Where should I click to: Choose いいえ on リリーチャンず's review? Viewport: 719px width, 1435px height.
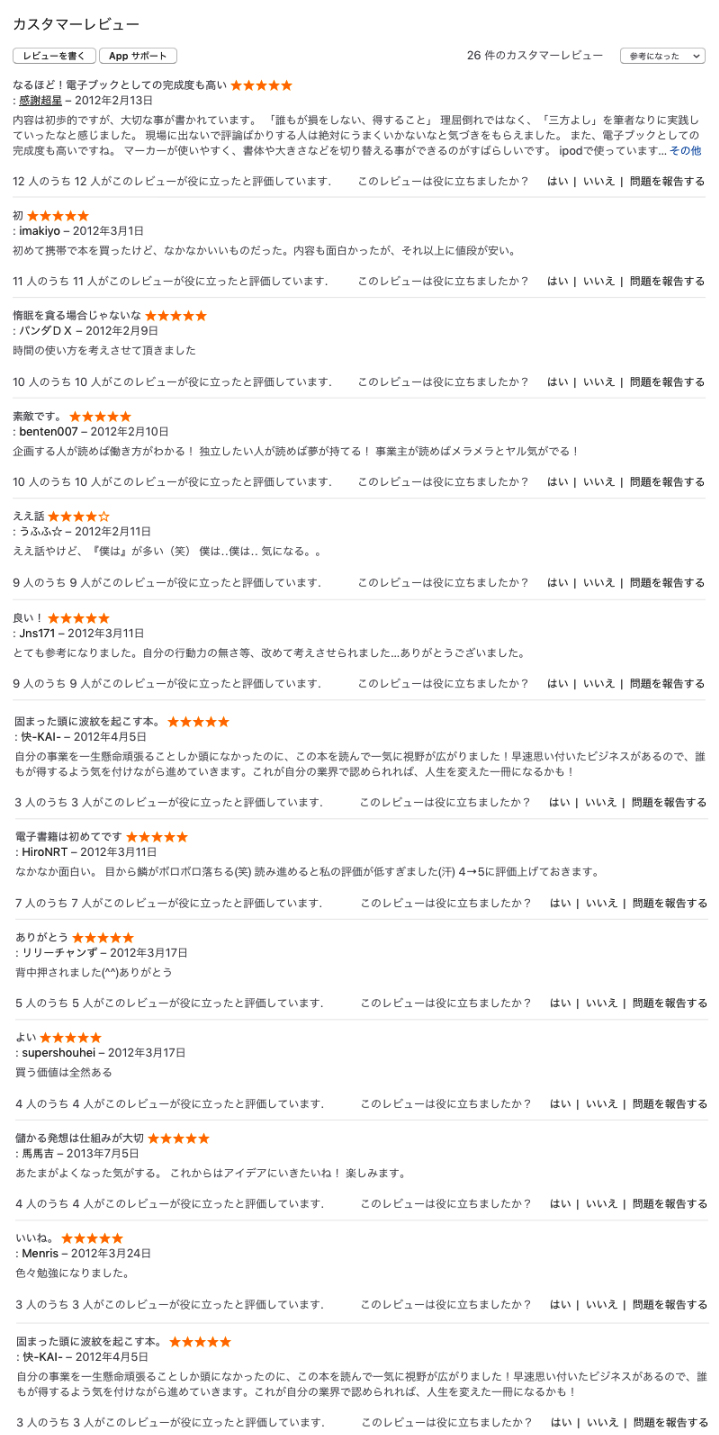[x=601, y=1003]
